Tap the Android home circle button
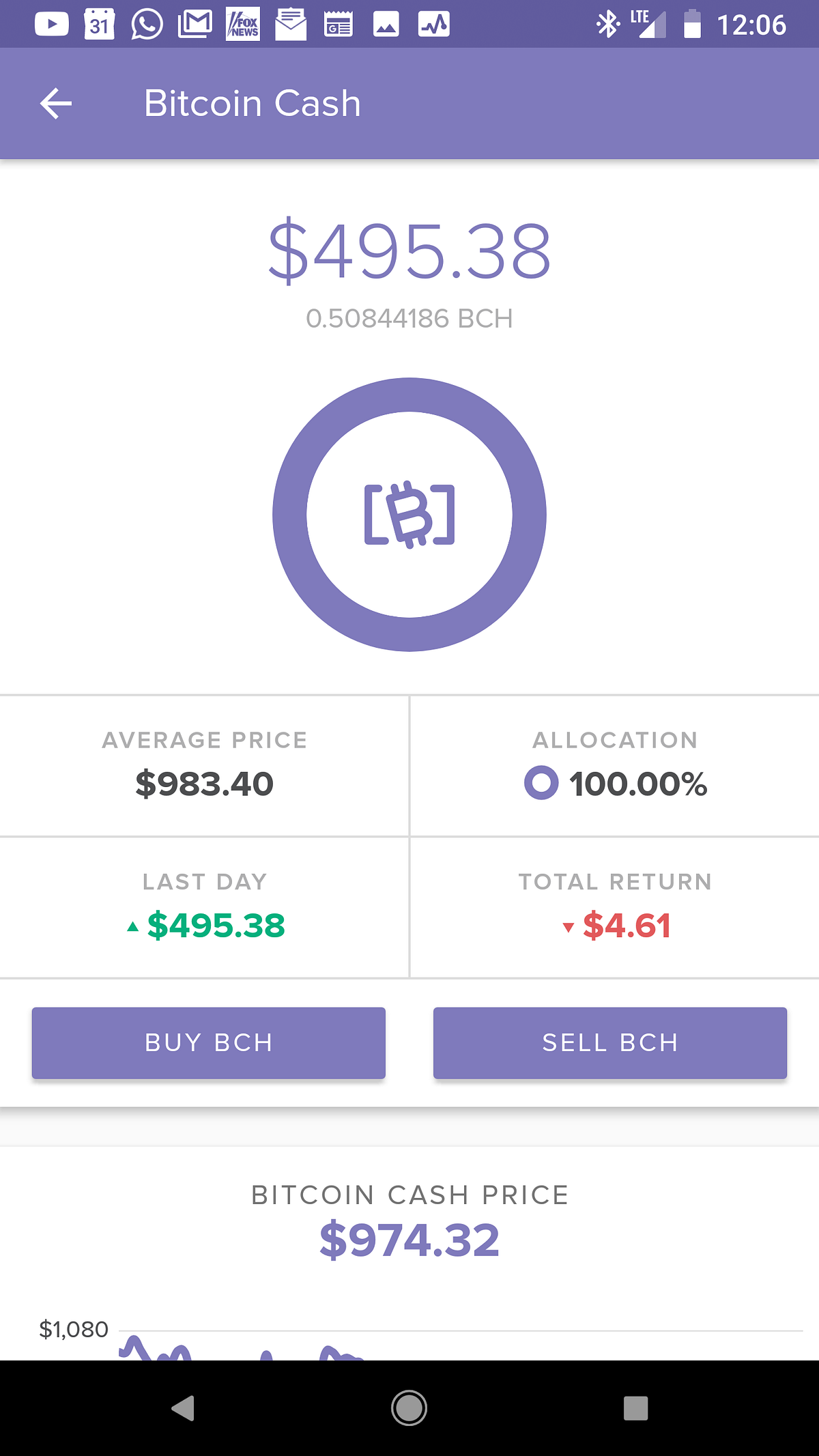 coord(409,1408)
